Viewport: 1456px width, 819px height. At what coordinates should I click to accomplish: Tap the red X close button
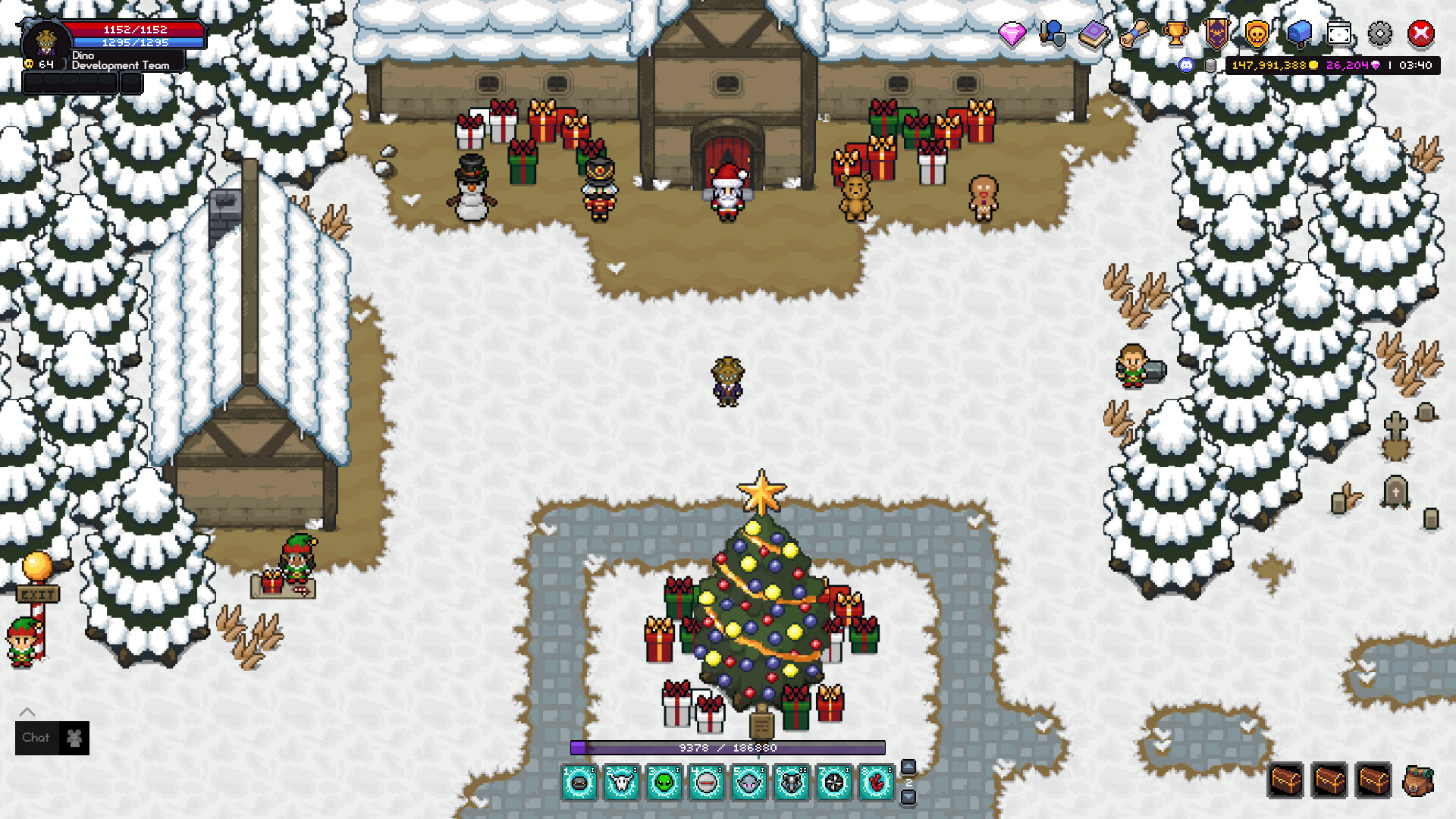tap(1421, 34)
